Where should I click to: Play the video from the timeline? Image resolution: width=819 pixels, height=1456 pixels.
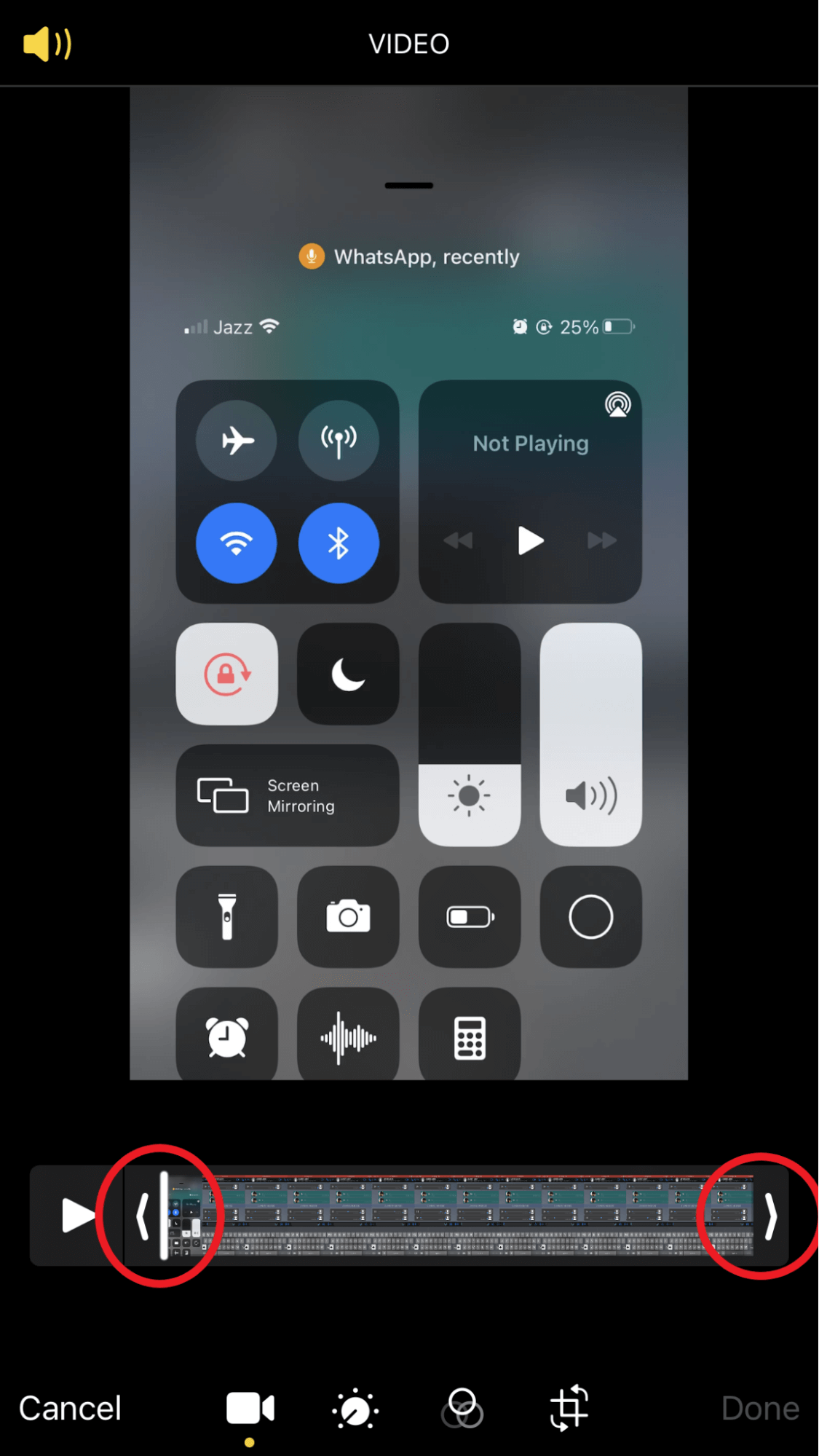[78, 1216]
